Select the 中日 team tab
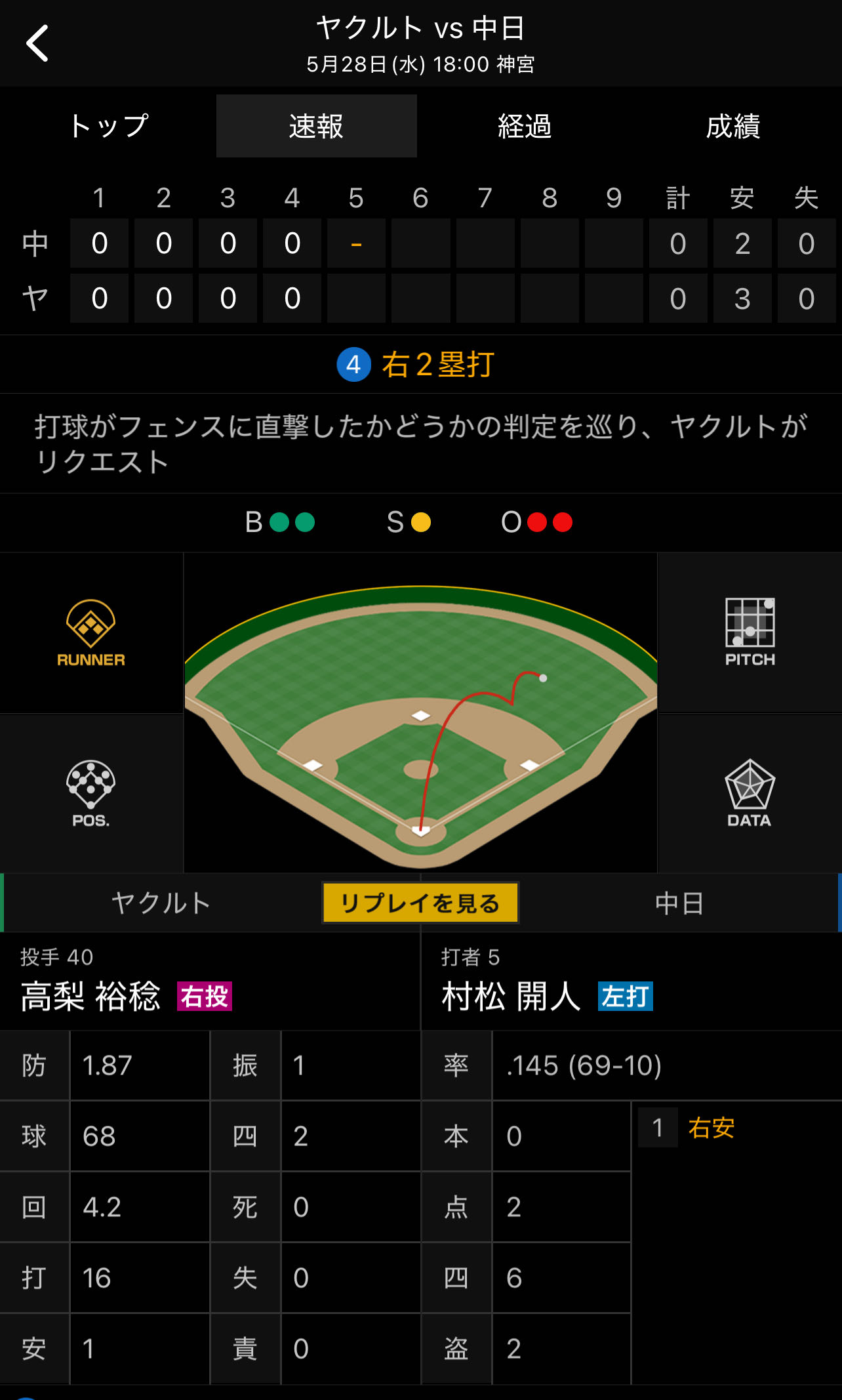Screen dimensions: 842x1400 pyautogui.click(x=679, y=903)
